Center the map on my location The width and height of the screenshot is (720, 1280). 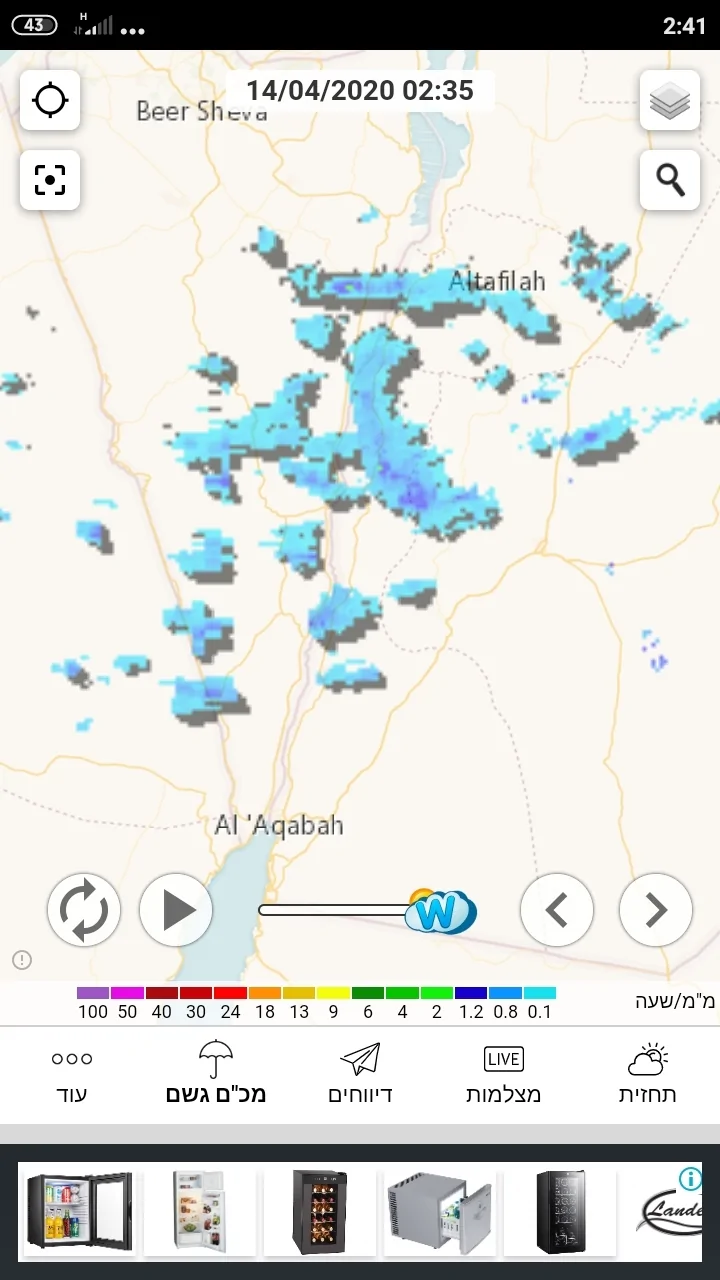point(50,100)
